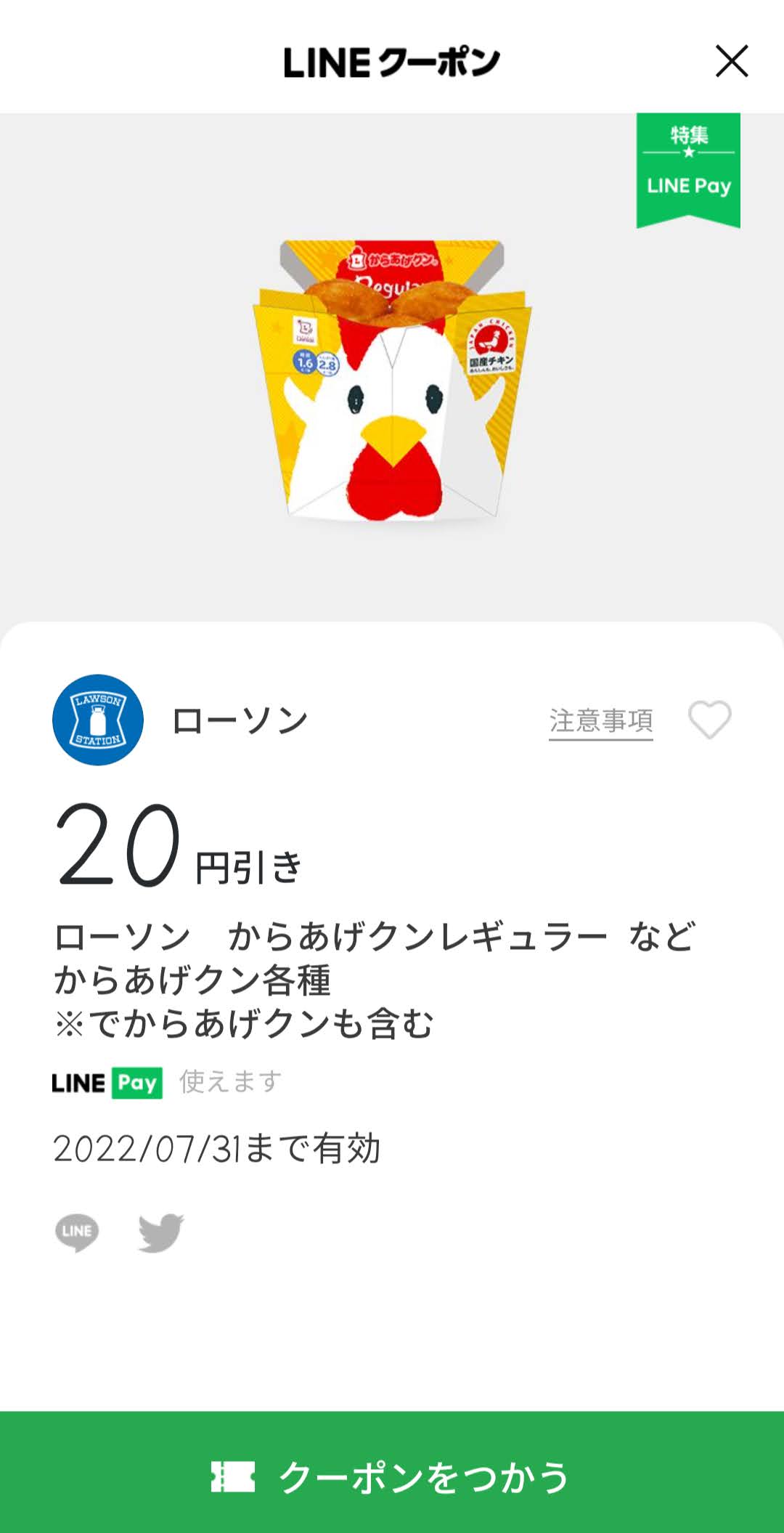Open the ローソン store profile icon
Screen dimensions: 784x1533
[x=98, y=720]
